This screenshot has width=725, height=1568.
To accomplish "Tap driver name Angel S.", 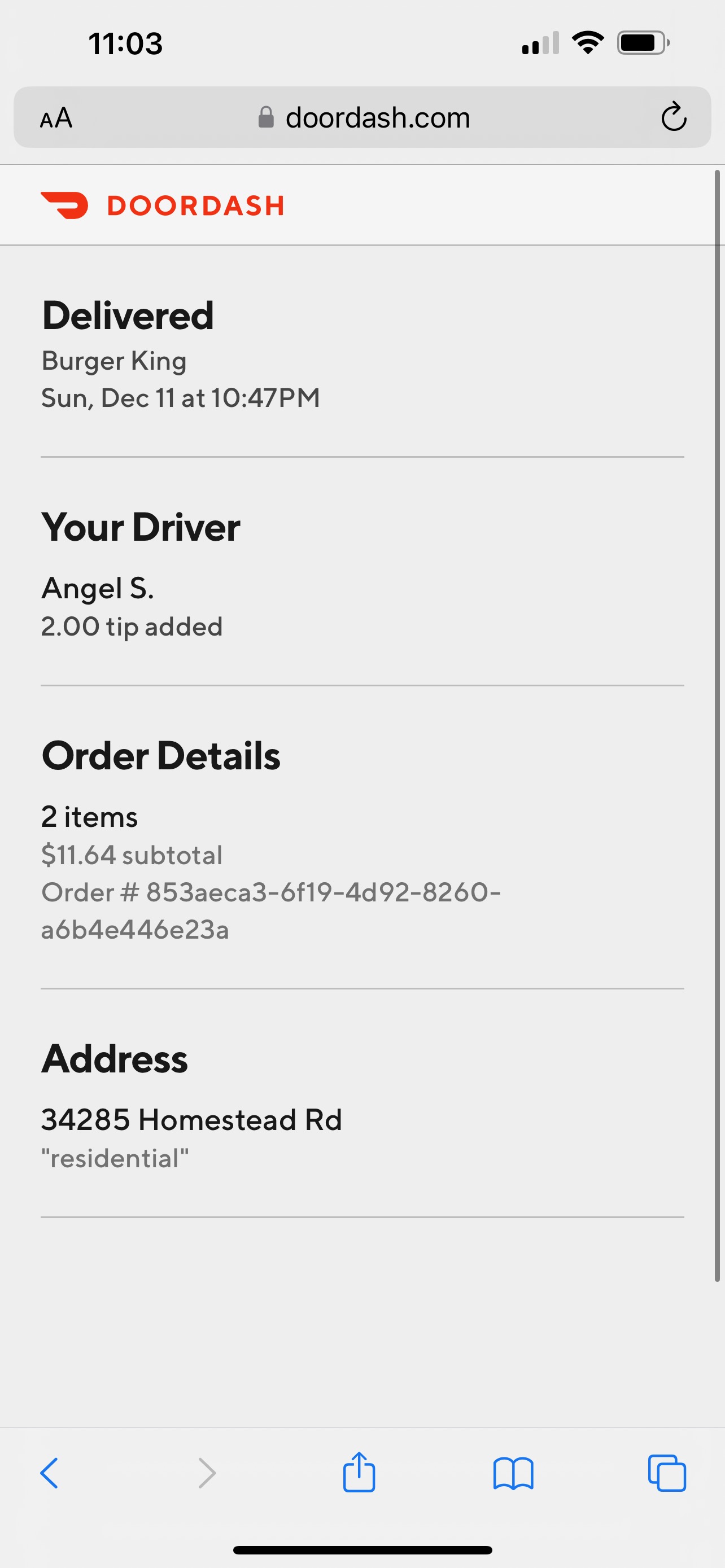I will point(99,589).
